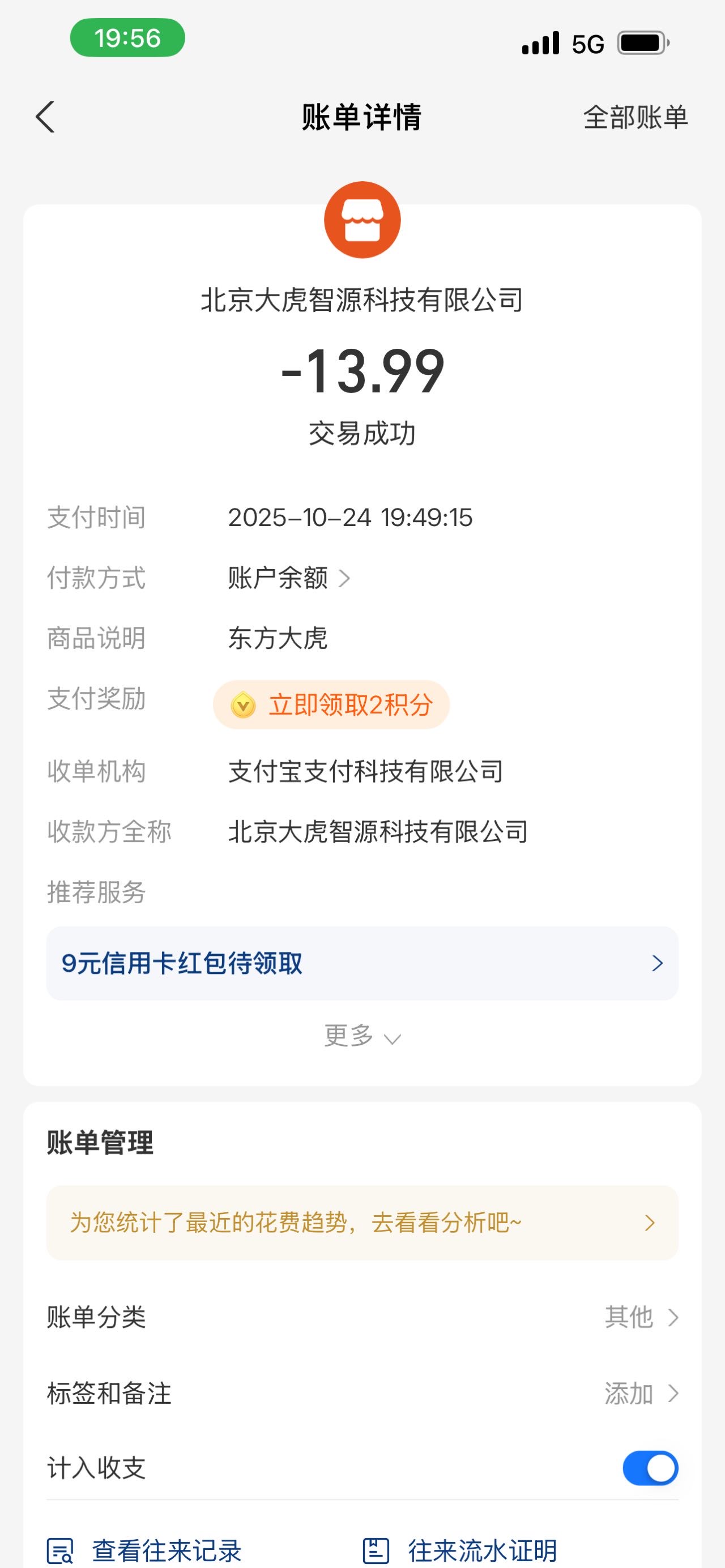Screen dimensions: 725x1568
Task: Expand the 更多 details section
Action: tap(362, 1035)
